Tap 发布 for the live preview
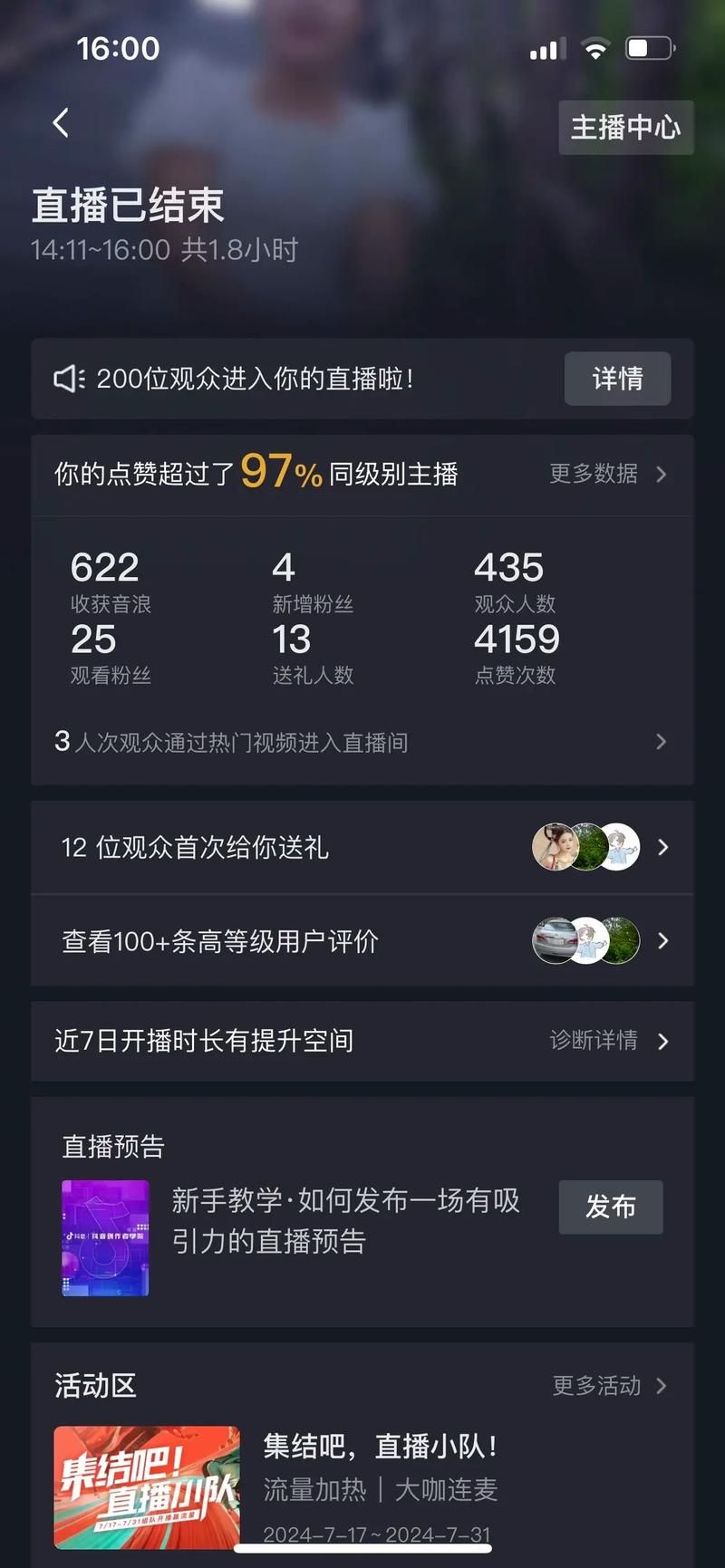The image size is (725, 1568). click(x=610, y=1207)
